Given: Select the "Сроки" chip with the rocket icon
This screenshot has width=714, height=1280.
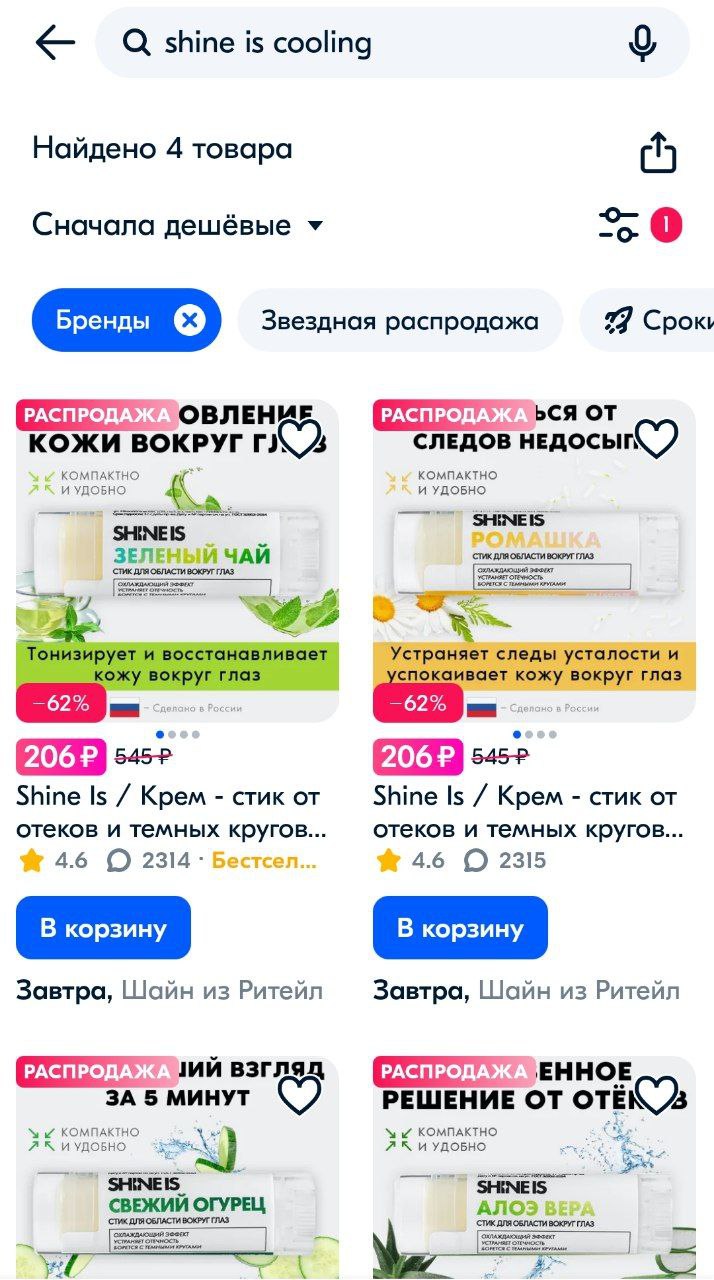Looking at the screenshot, I should click(648, 321).
